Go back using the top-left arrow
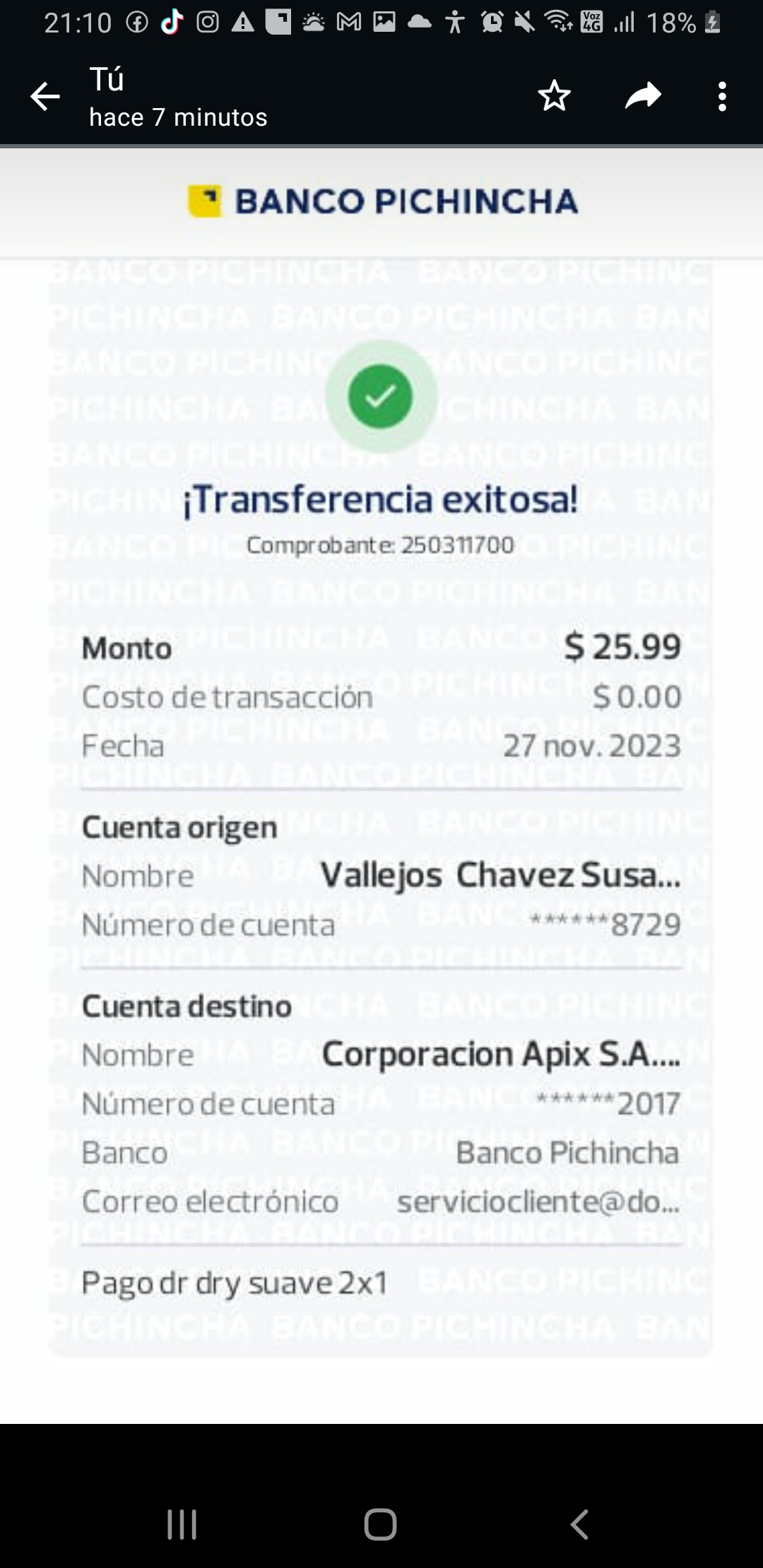 [x=45, y=97]
